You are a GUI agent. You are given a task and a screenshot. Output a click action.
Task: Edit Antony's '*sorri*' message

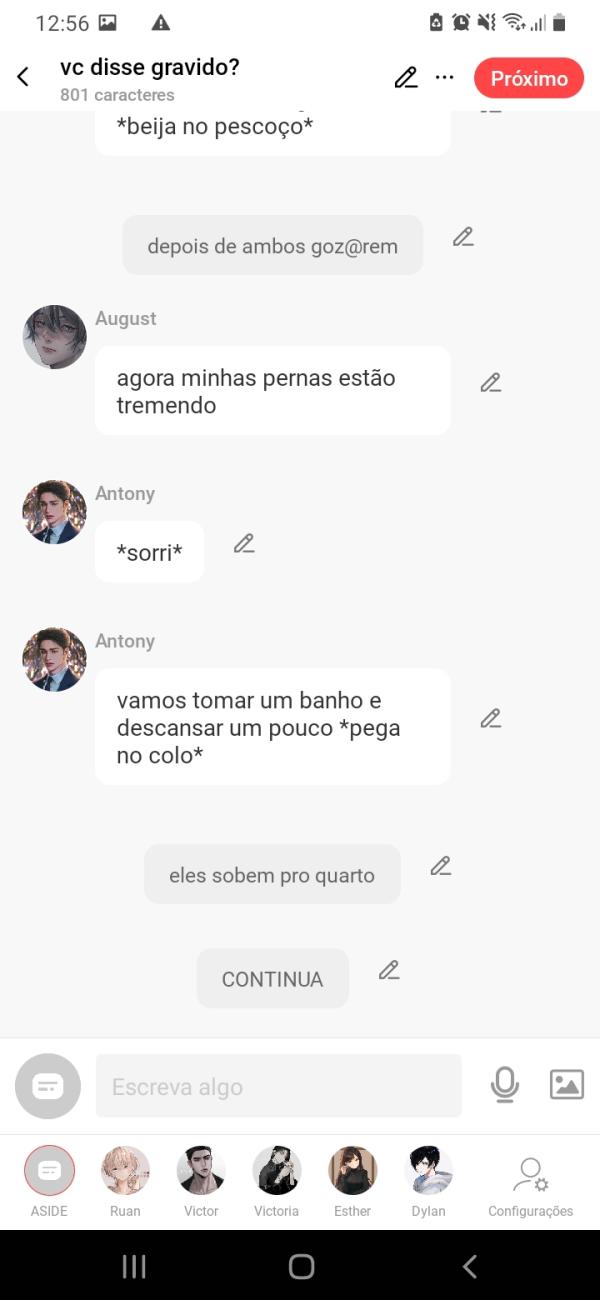(244, 543)
